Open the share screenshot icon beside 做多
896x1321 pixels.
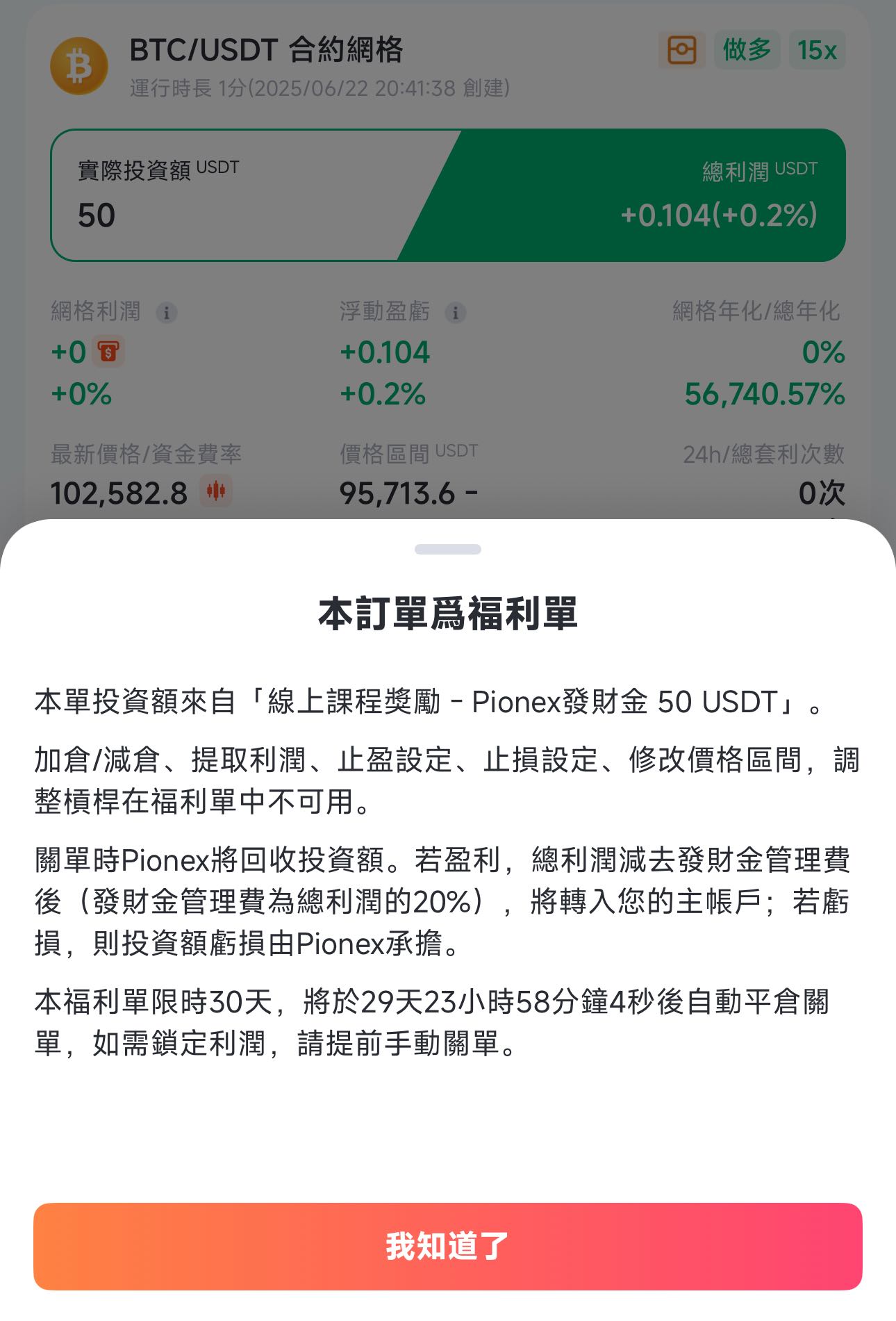pos(682,50)
